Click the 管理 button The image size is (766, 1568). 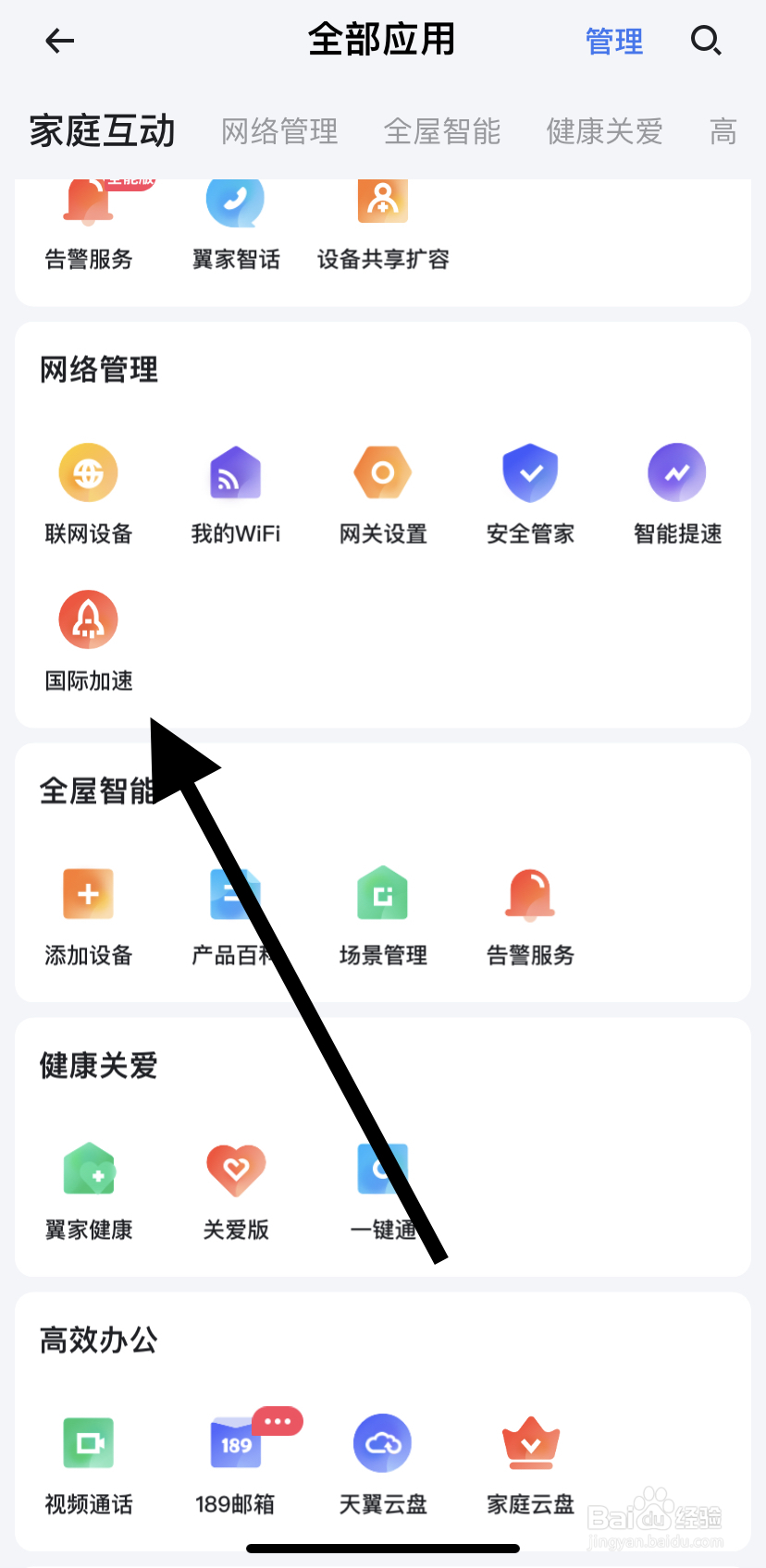[x=613, y=41]
